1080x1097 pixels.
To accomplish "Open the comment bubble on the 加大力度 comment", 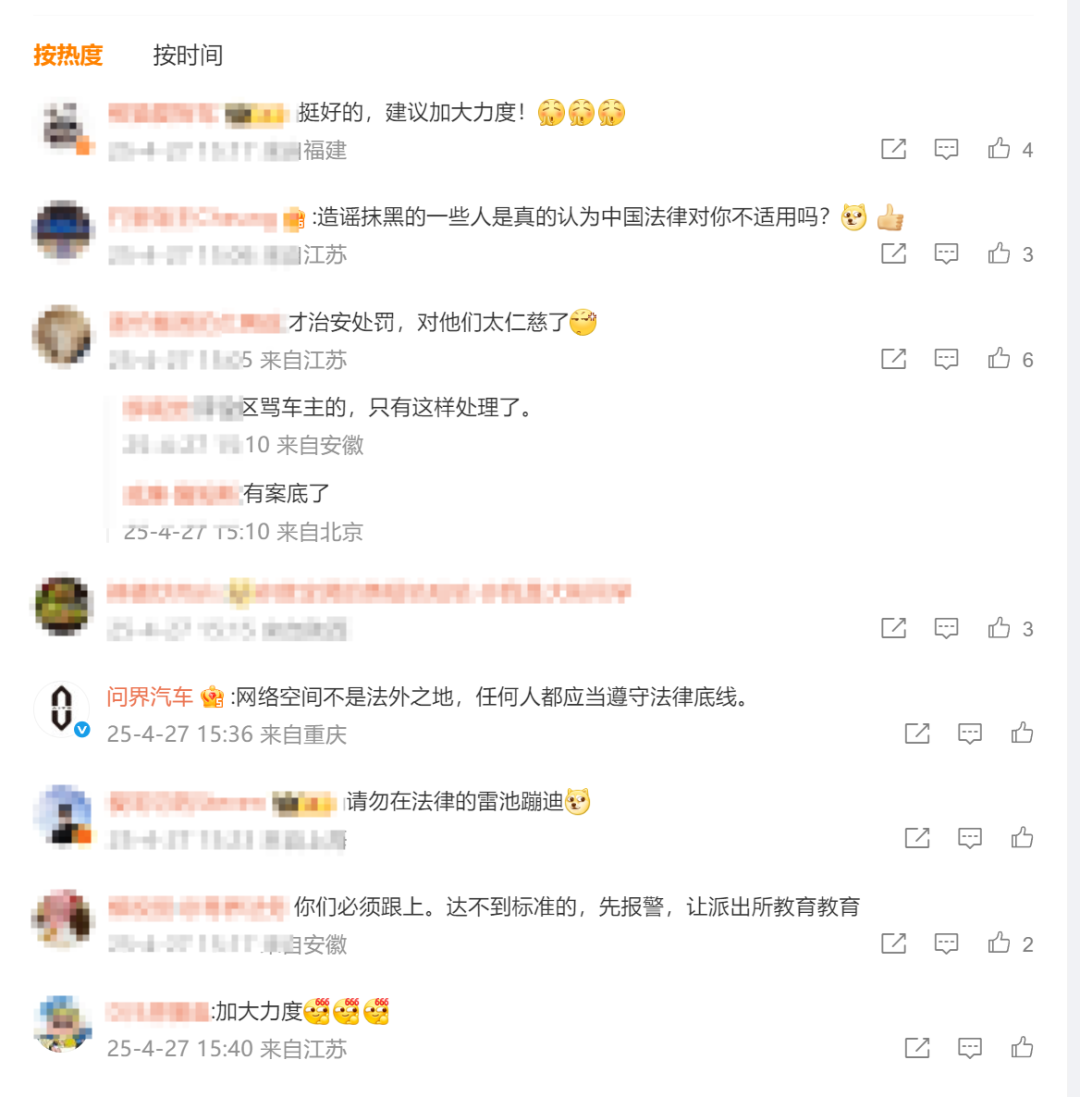I will coord(969,1048).
